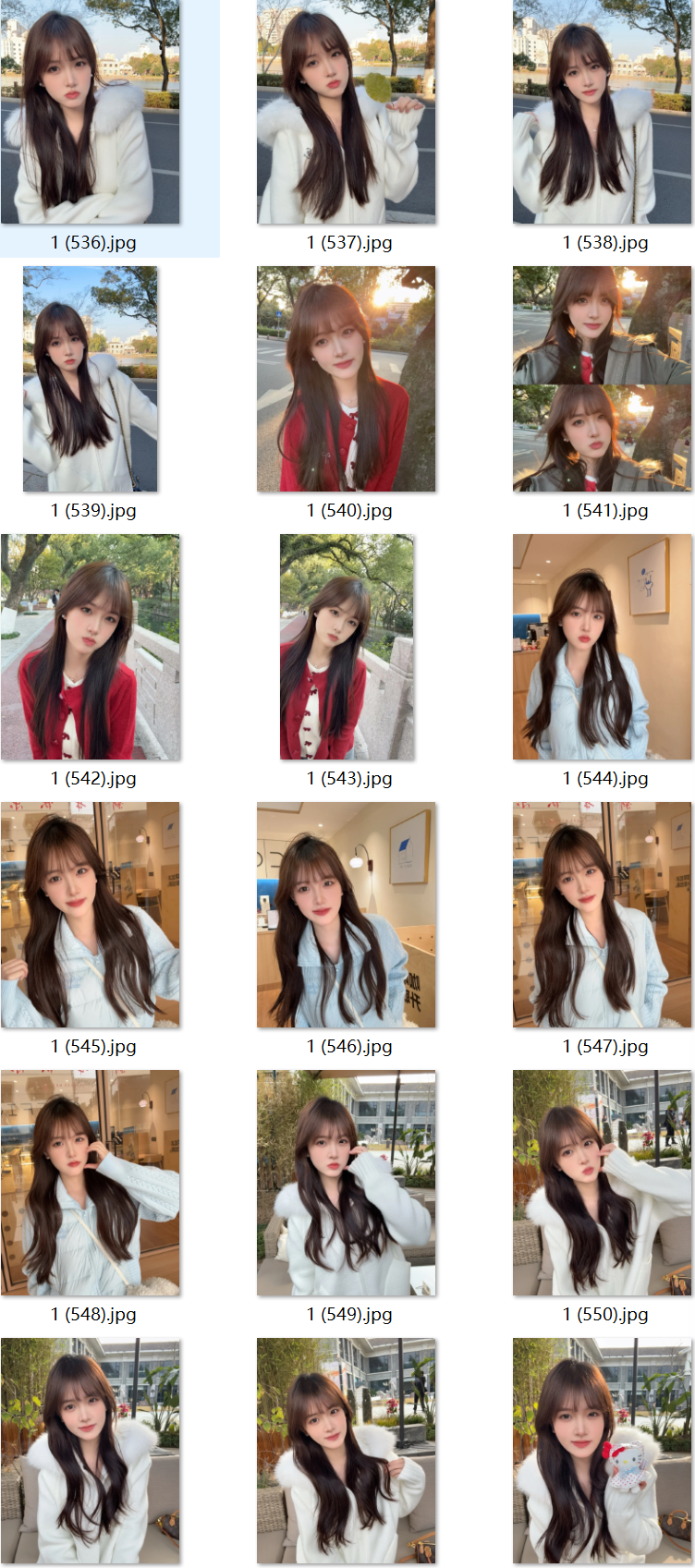Open the photo 1 (540).jpg
Screen dimensions: 695x1568
pyautogui.click(x=346, y=379)
